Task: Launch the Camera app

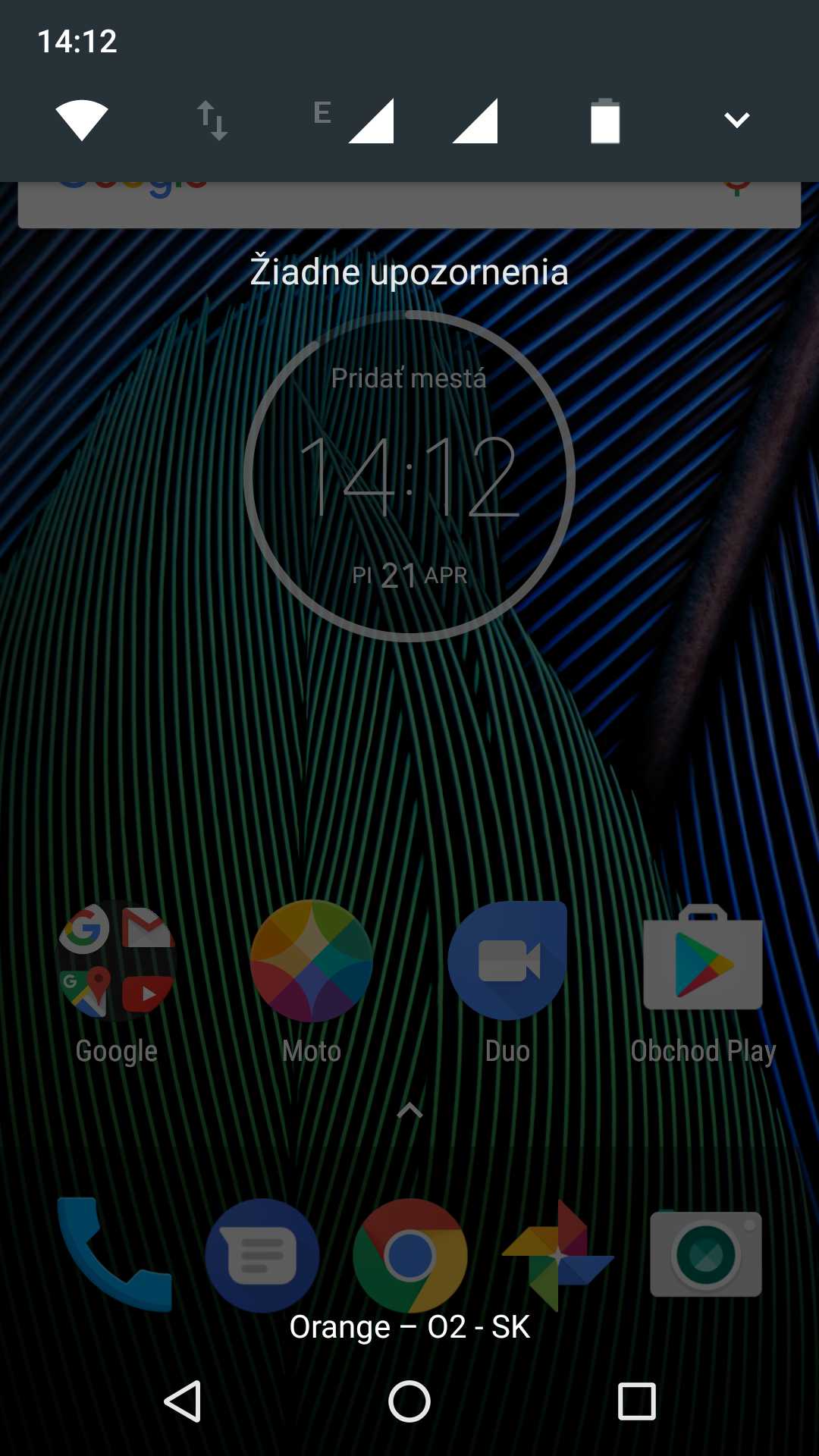Action: (x=705, y=1255)
